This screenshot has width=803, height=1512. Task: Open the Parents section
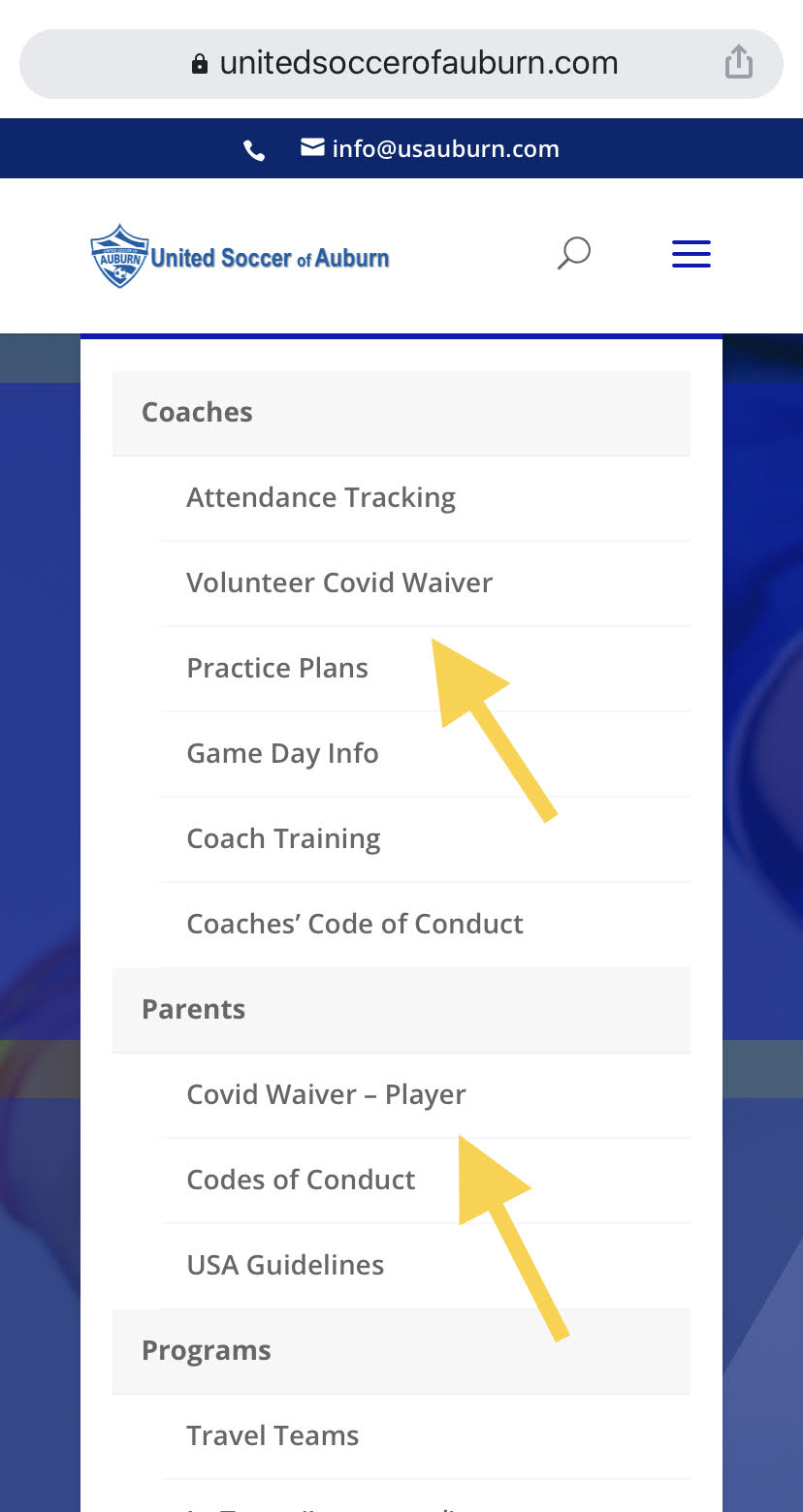tap(401, 1010)
